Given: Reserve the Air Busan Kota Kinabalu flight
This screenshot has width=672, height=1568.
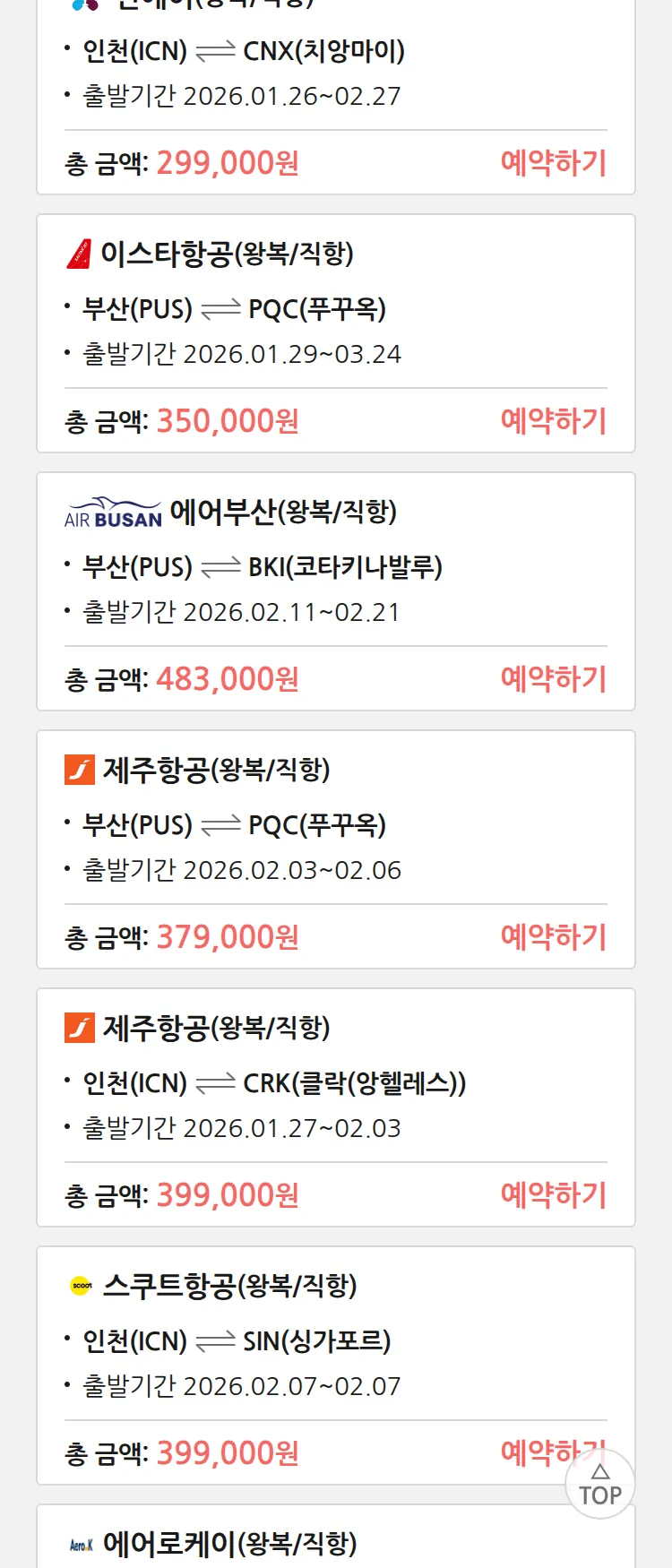Looking at the screenshot, I should 553,679.
